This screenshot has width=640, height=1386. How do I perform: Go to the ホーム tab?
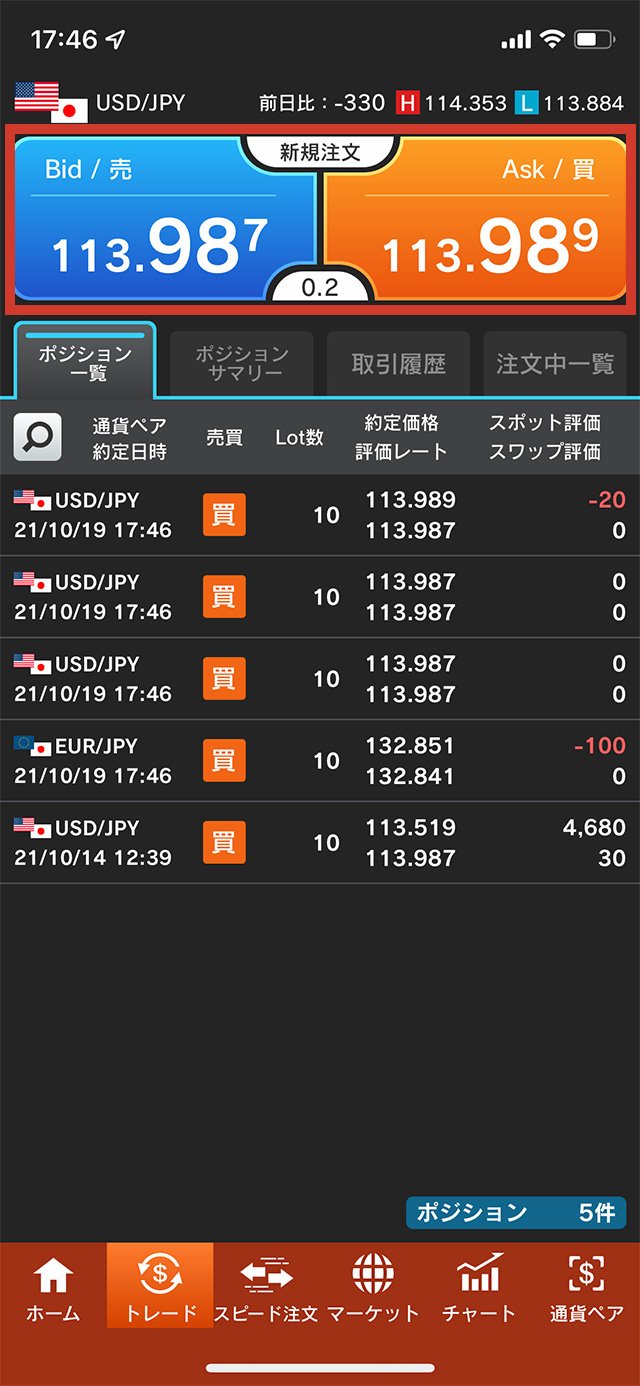click(x=53, y=1290)
